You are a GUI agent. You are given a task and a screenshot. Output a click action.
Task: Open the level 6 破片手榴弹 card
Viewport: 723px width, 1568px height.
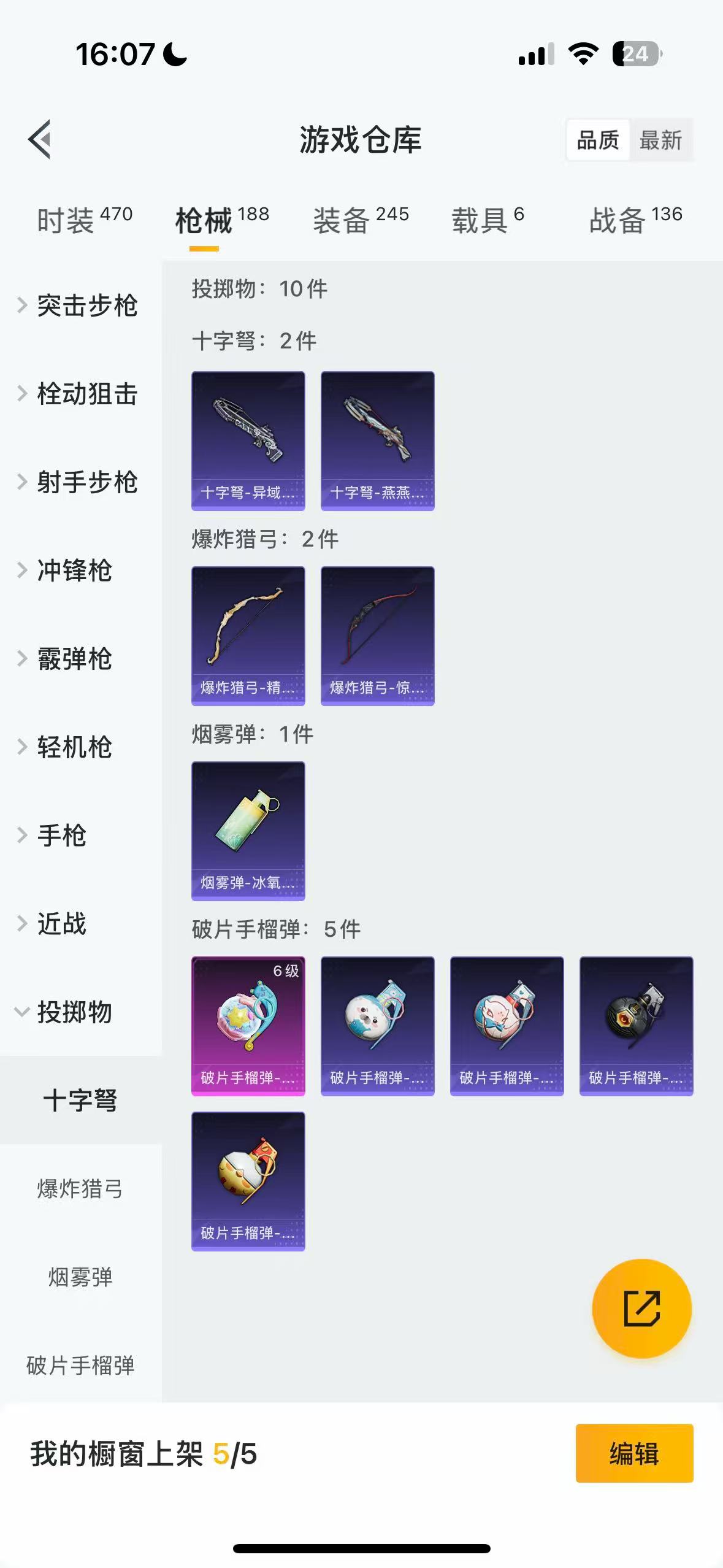click(248, 1026)
